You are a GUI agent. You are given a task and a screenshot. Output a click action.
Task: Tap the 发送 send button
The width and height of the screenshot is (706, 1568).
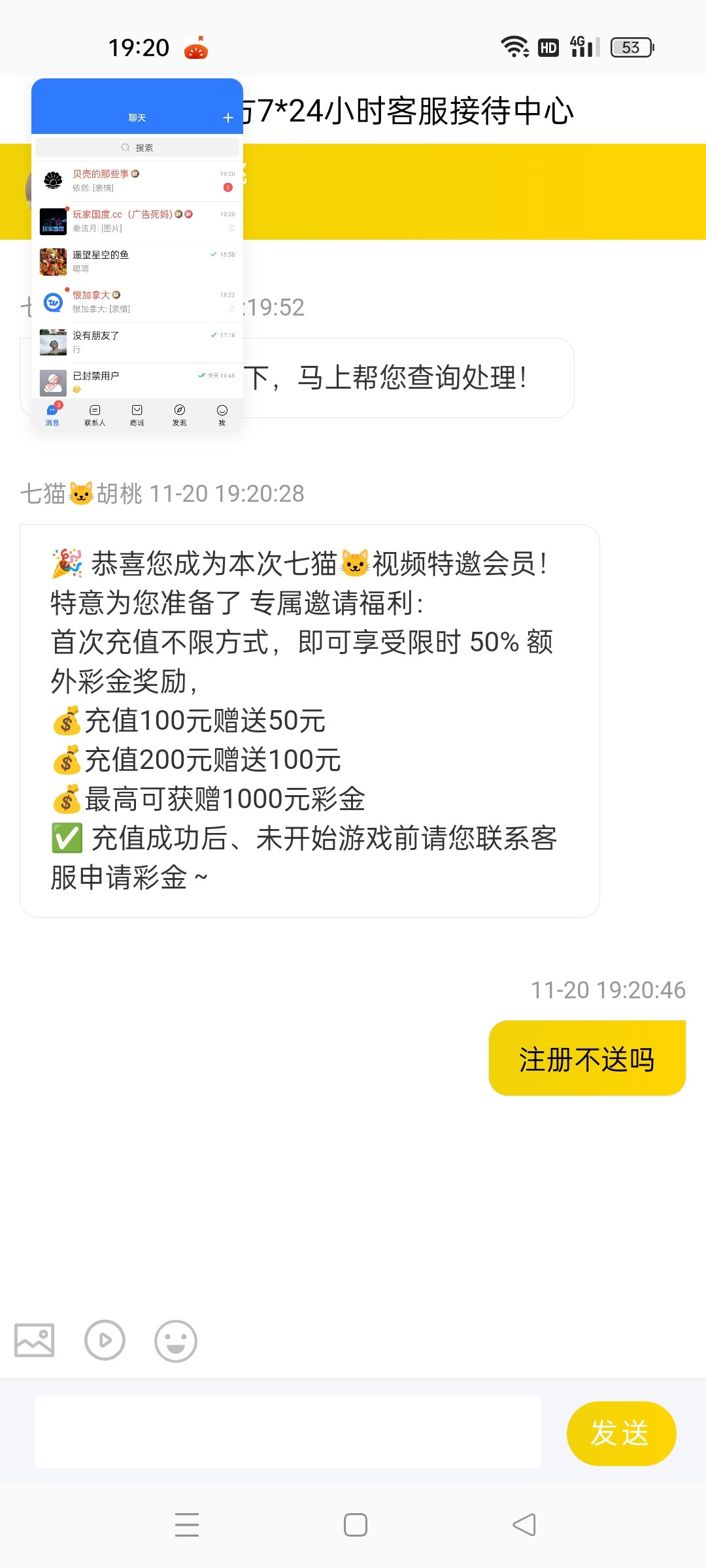pyautogui.click(x=621, y=1433)
